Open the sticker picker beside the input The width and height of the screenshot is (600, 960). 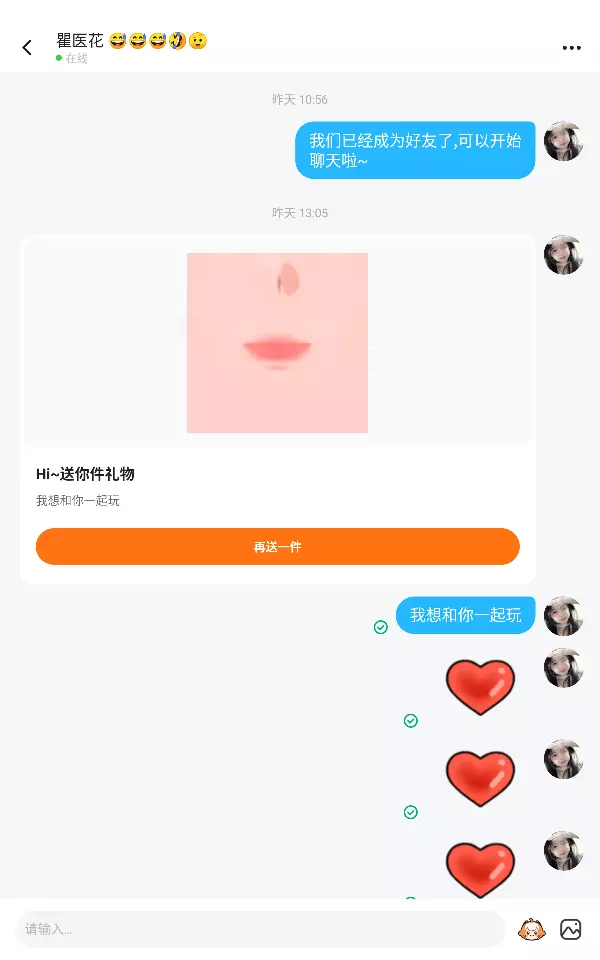point(531,929)
